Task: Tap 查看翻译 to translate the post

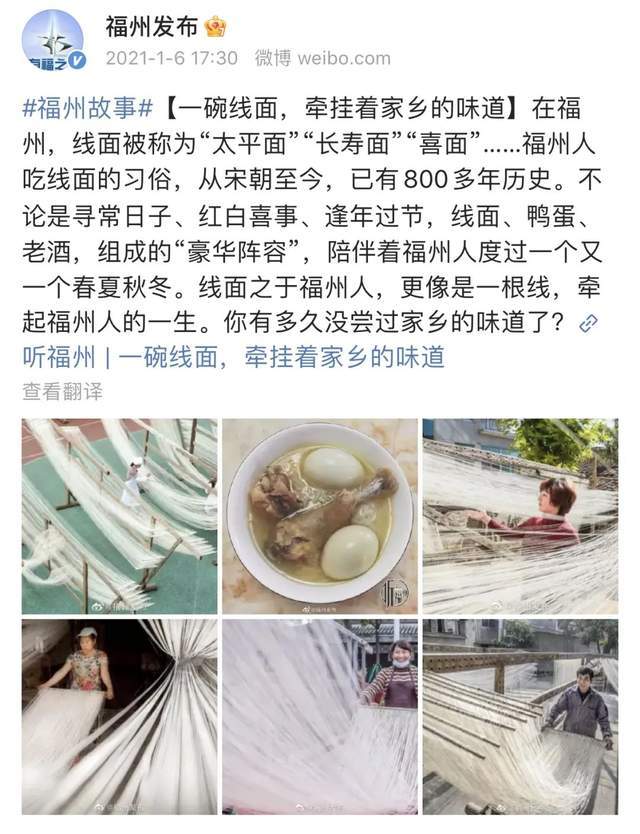Action: pyautogui.click(x=62, y=391)
